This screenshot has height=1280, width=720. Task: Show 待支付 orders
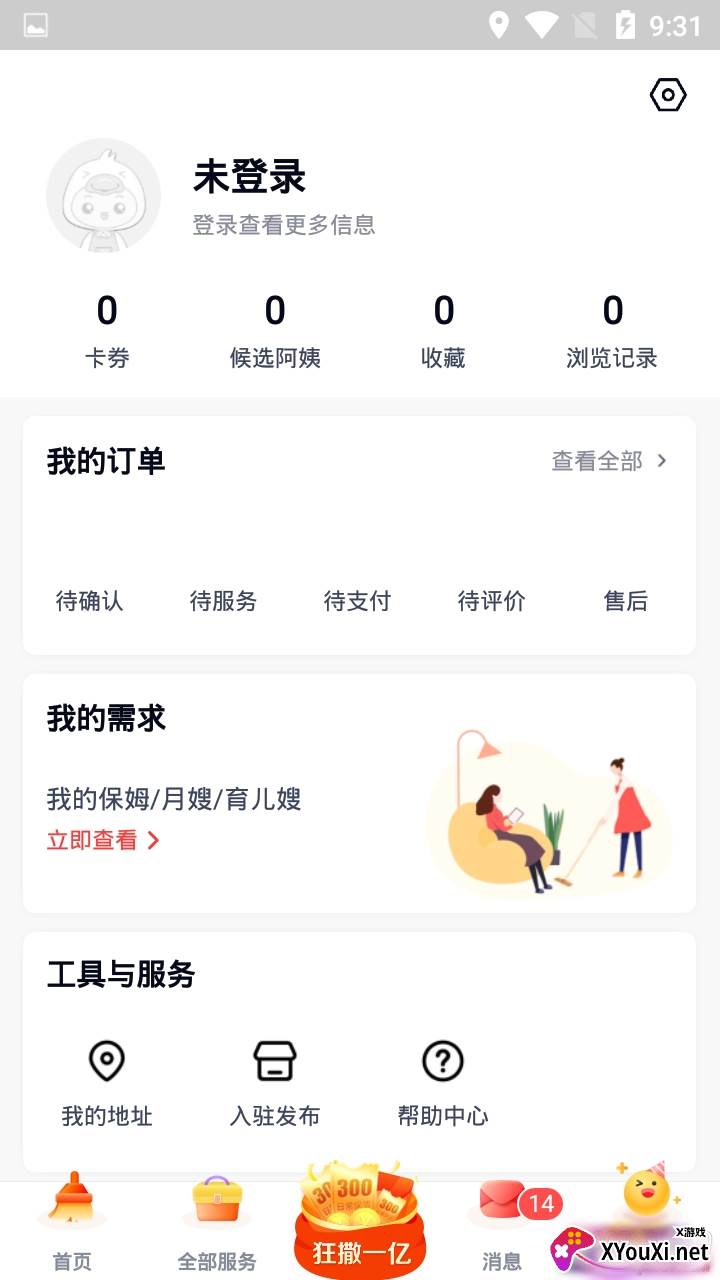(357, 601)
